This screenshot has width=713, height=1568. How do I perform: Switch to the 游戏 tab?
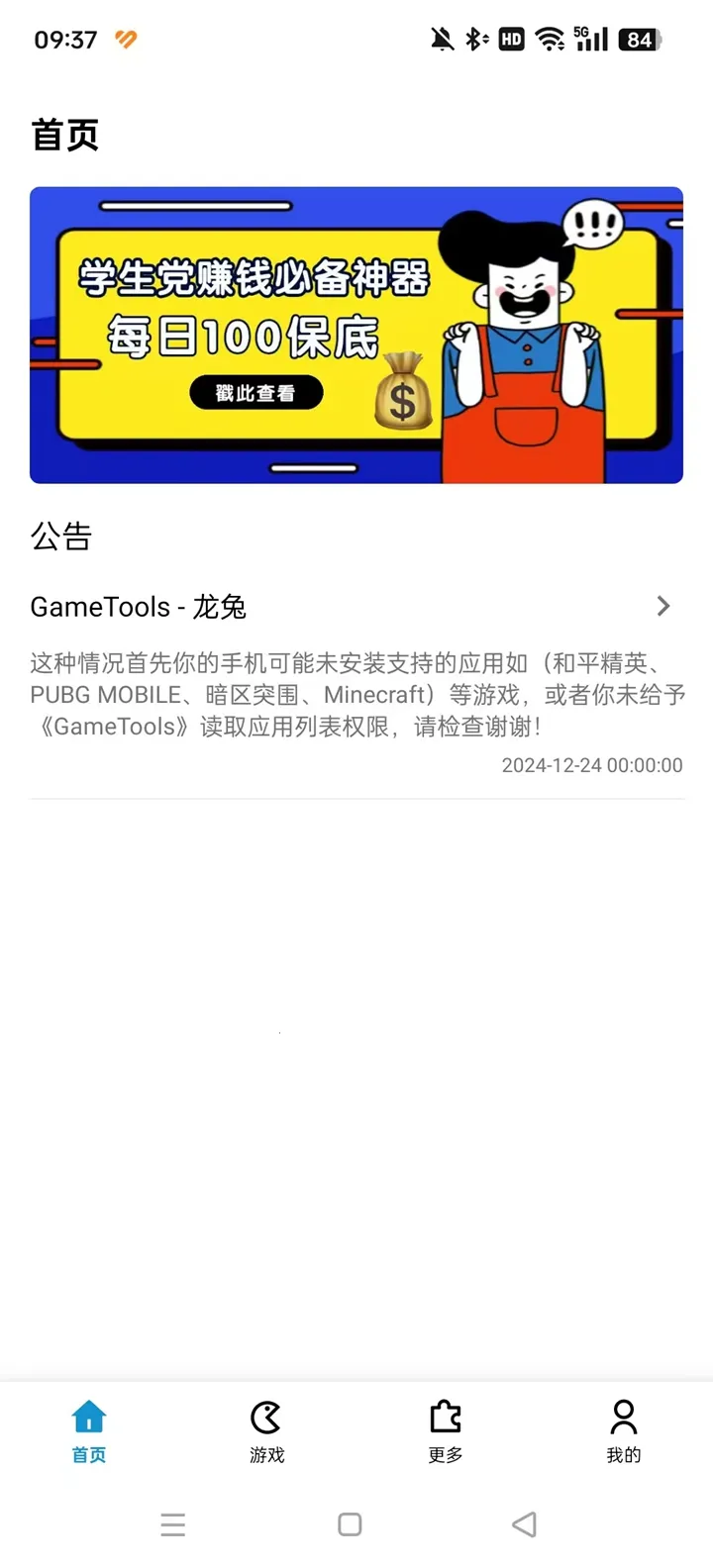click(266, 1430)
